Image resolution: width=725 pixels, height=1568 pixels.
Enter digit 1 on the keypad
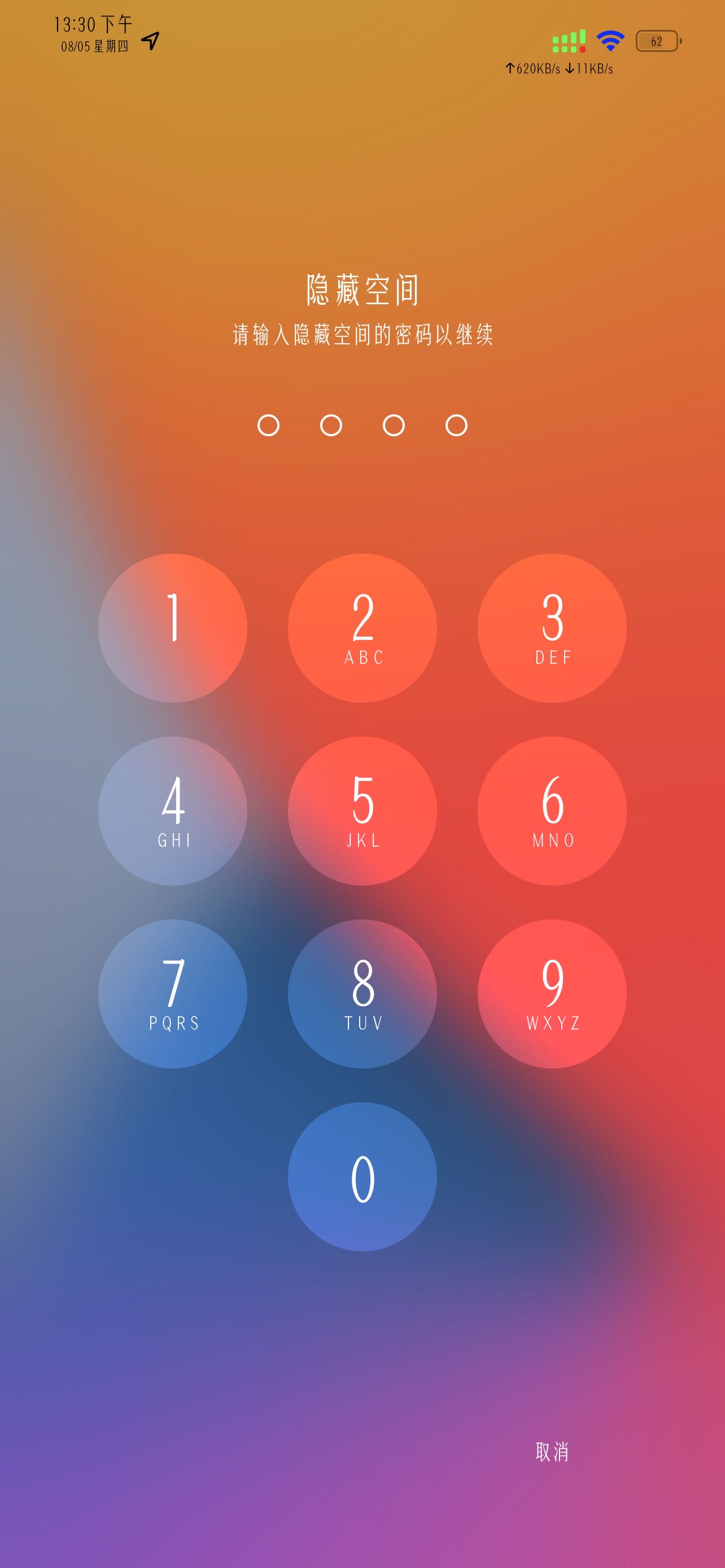(173, 628)
